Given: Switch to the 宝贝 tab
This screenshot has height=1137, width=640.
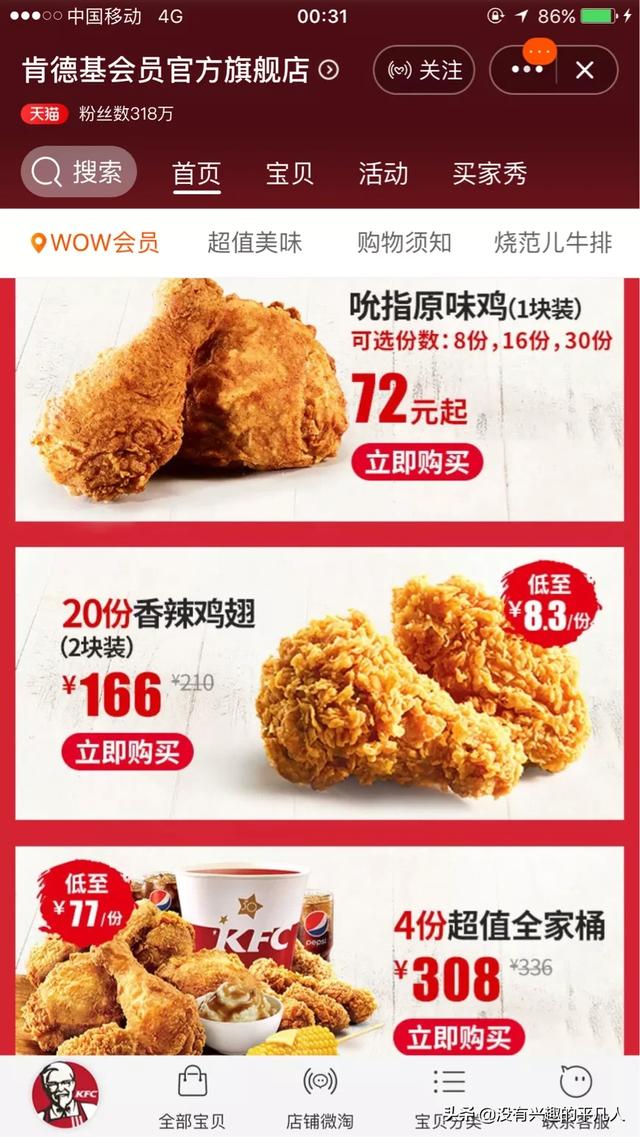Looking at the screenshot, I should 290,173.
